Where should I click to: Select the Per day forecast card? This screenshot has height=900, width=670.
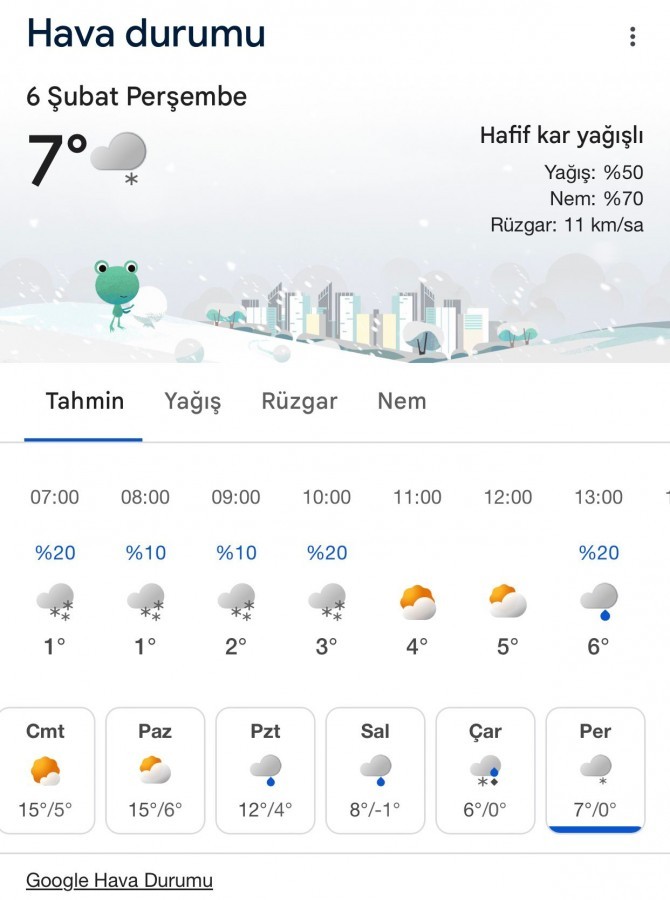[x=595, y=770]
